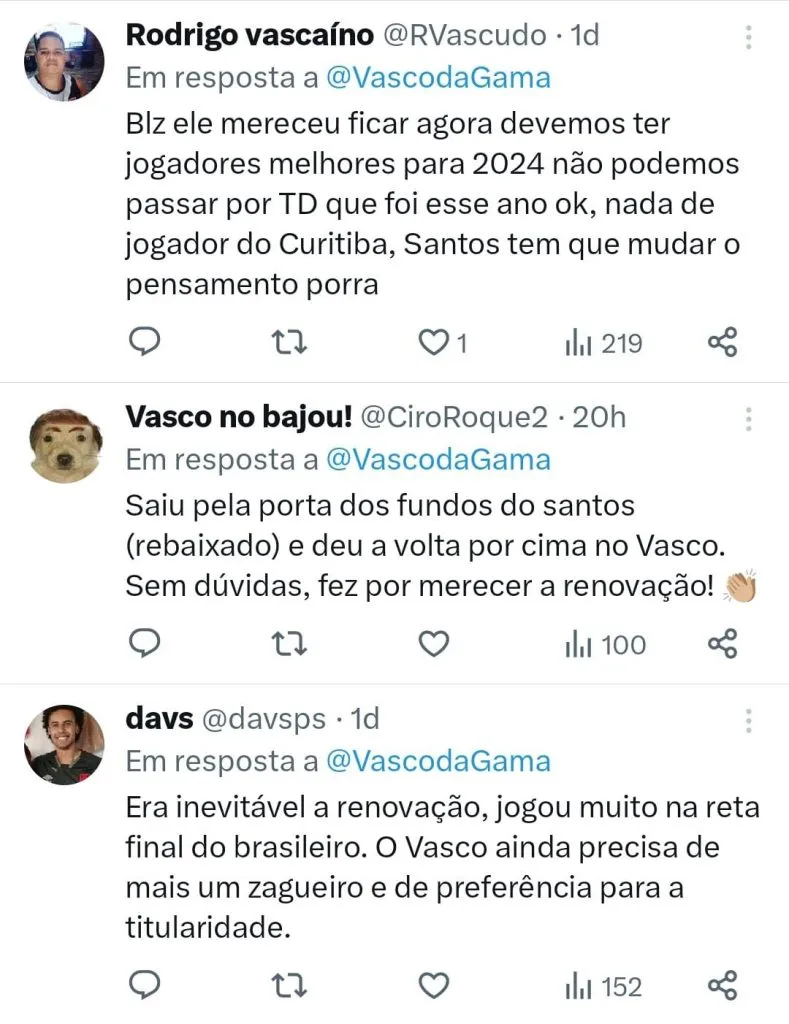Open davs profile avatar
This screenshot has height=1024, width=789.
(x=64, y=745)
